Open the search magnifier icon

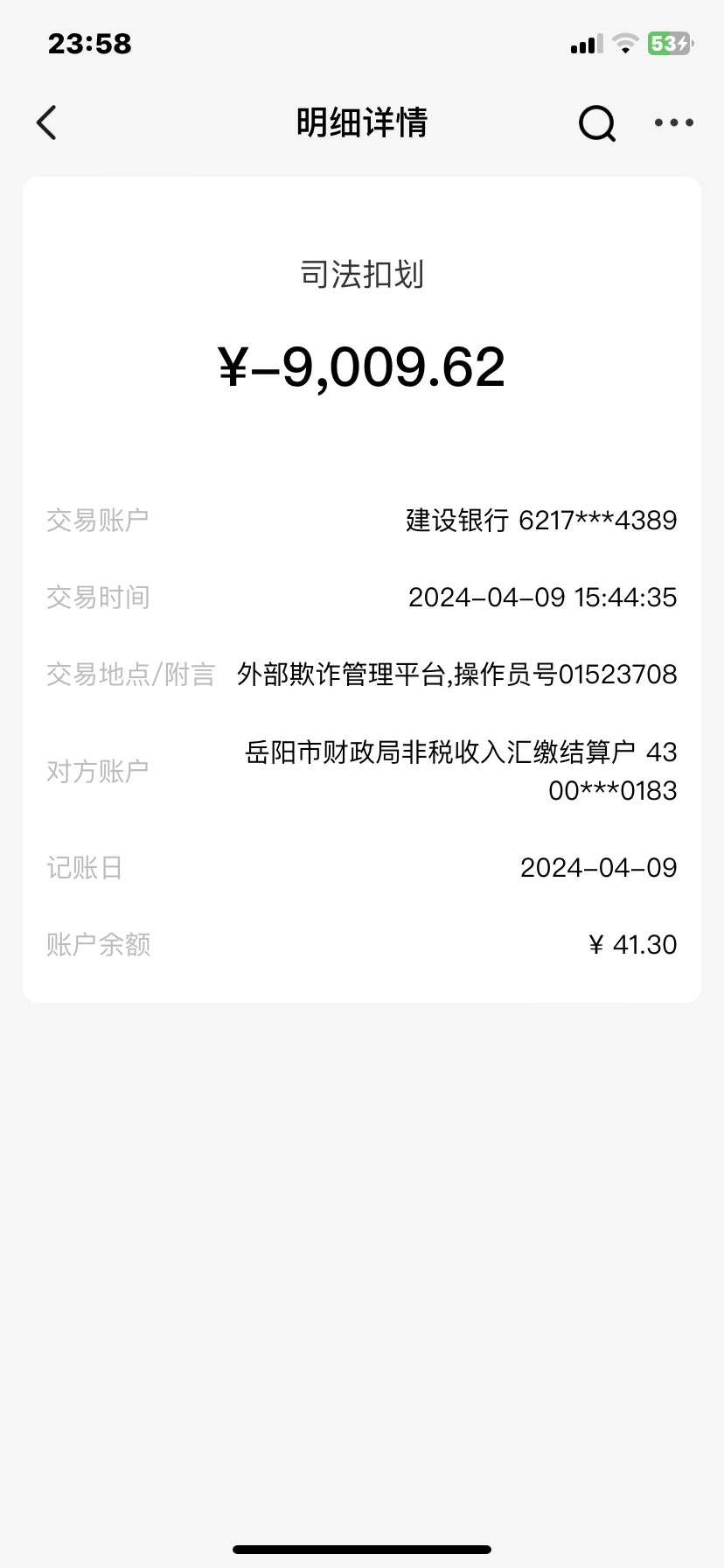pyautogui.click(x=597, y=123)
